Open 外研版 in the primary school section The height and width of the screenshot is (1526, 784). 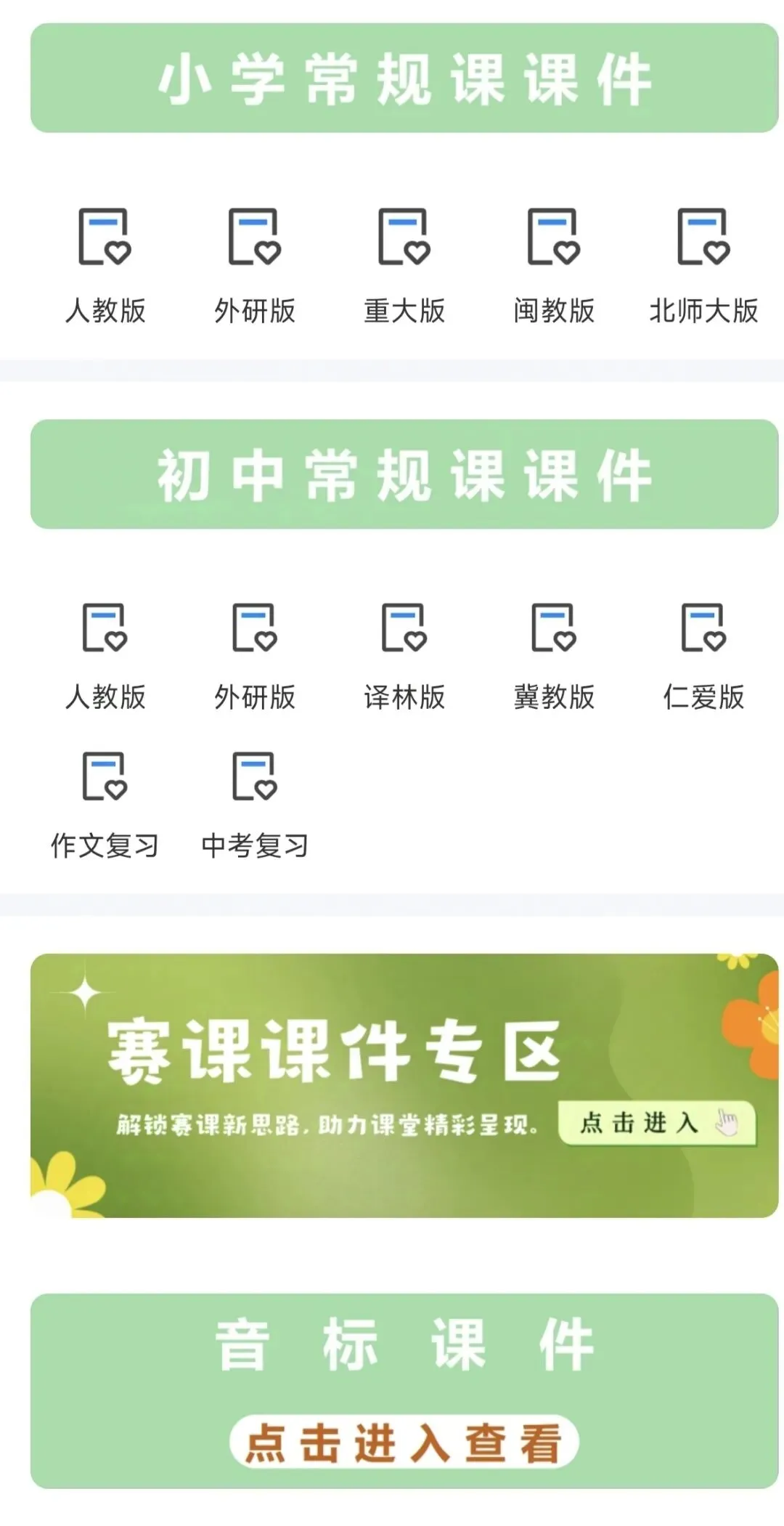[x=255, y=266]
